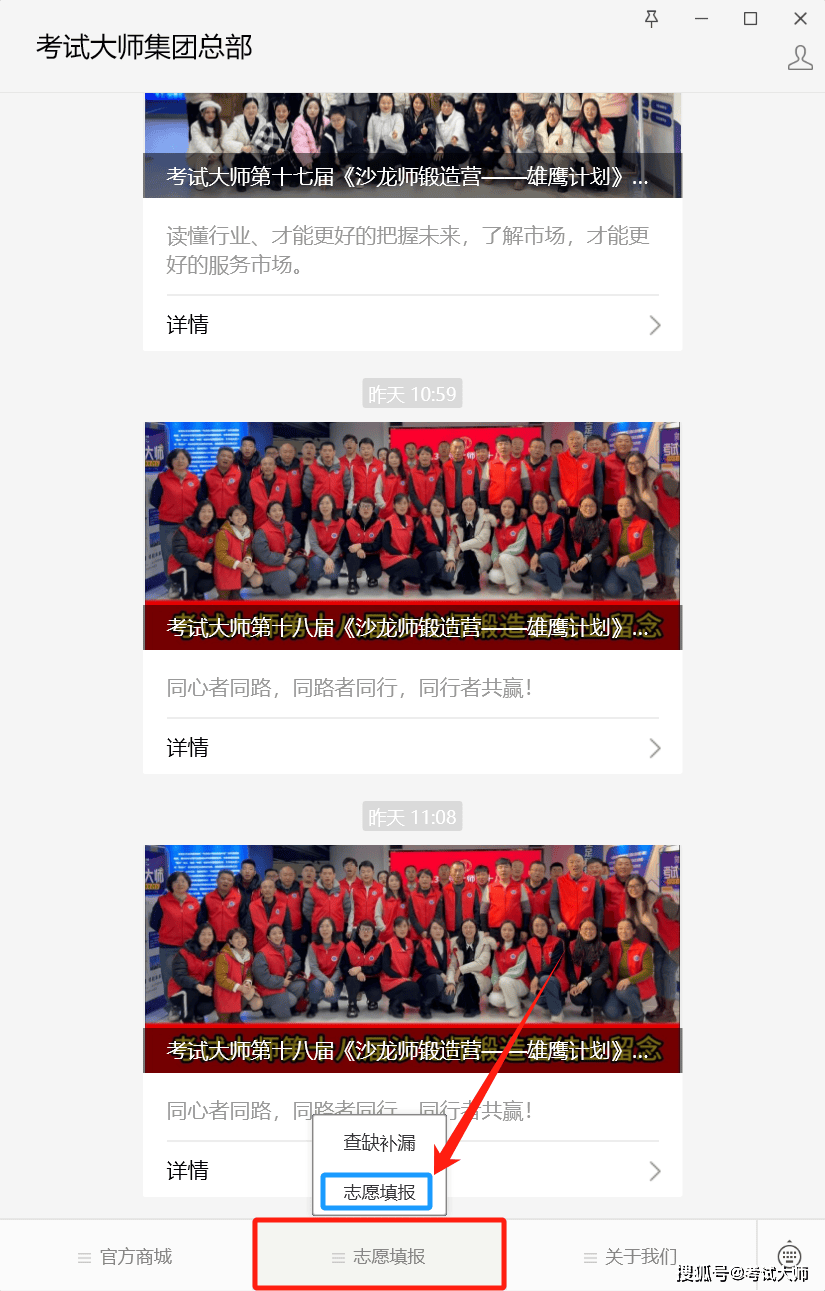
Task: Tap the 志愿填报 bottom menu item
Action: (x=379, y=1257)
